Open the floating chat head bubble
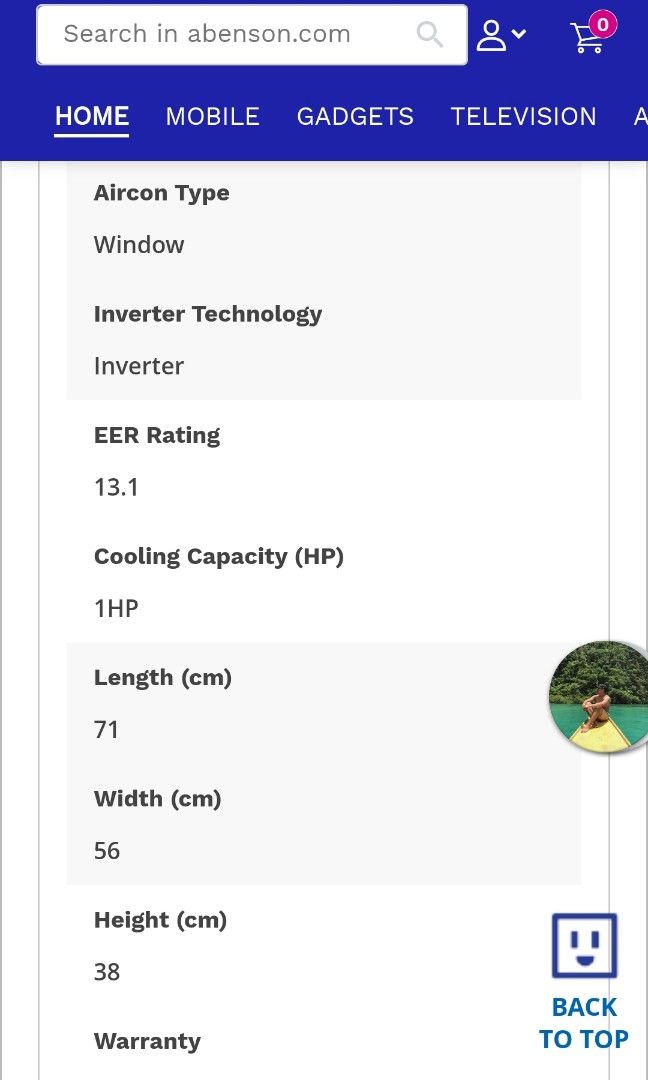648x1080 pixels. point(598,697)
